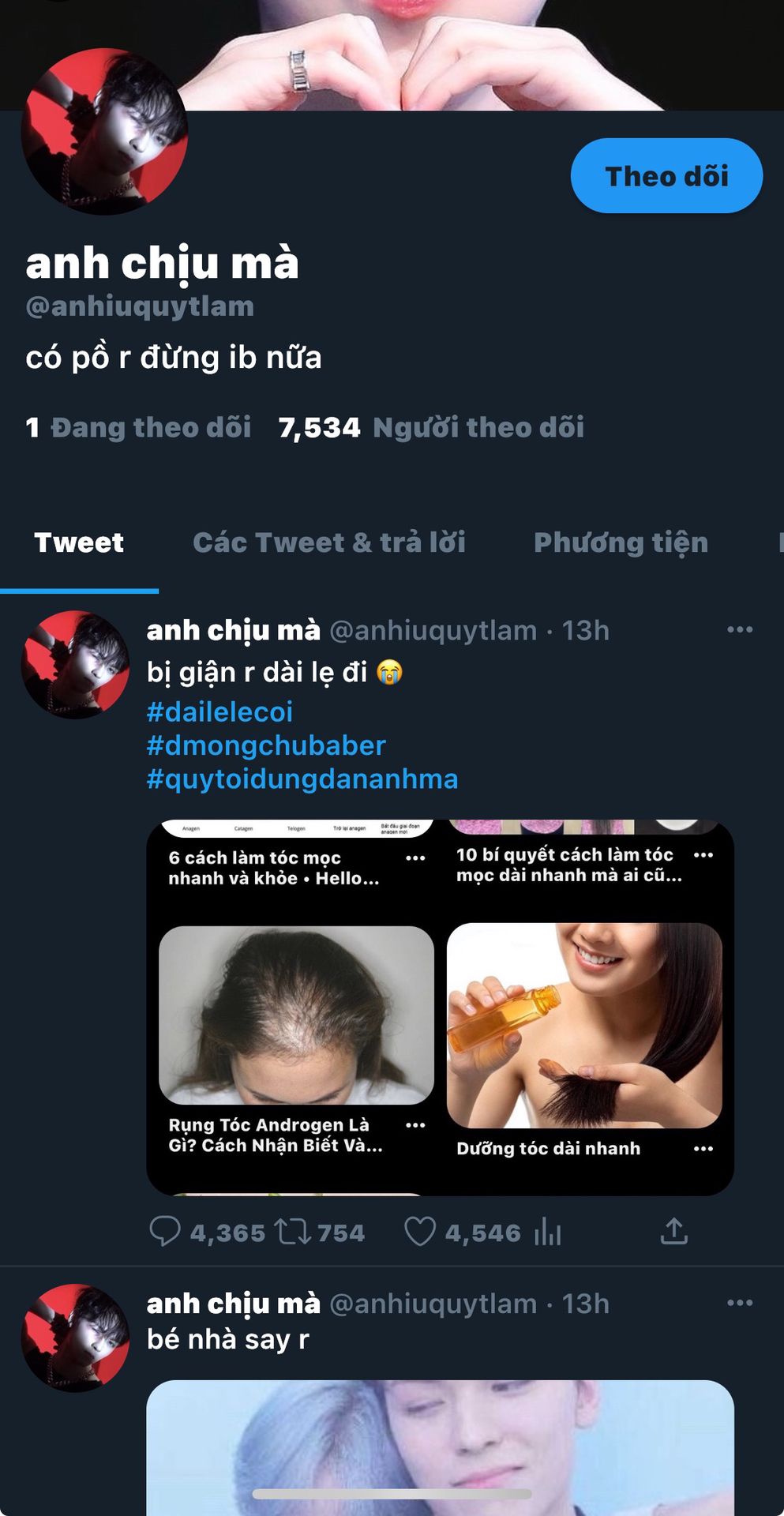This screenshot has width=784, height=1516.
Task: Open hashtag #dmongchubaber
Action: (266, 745)
